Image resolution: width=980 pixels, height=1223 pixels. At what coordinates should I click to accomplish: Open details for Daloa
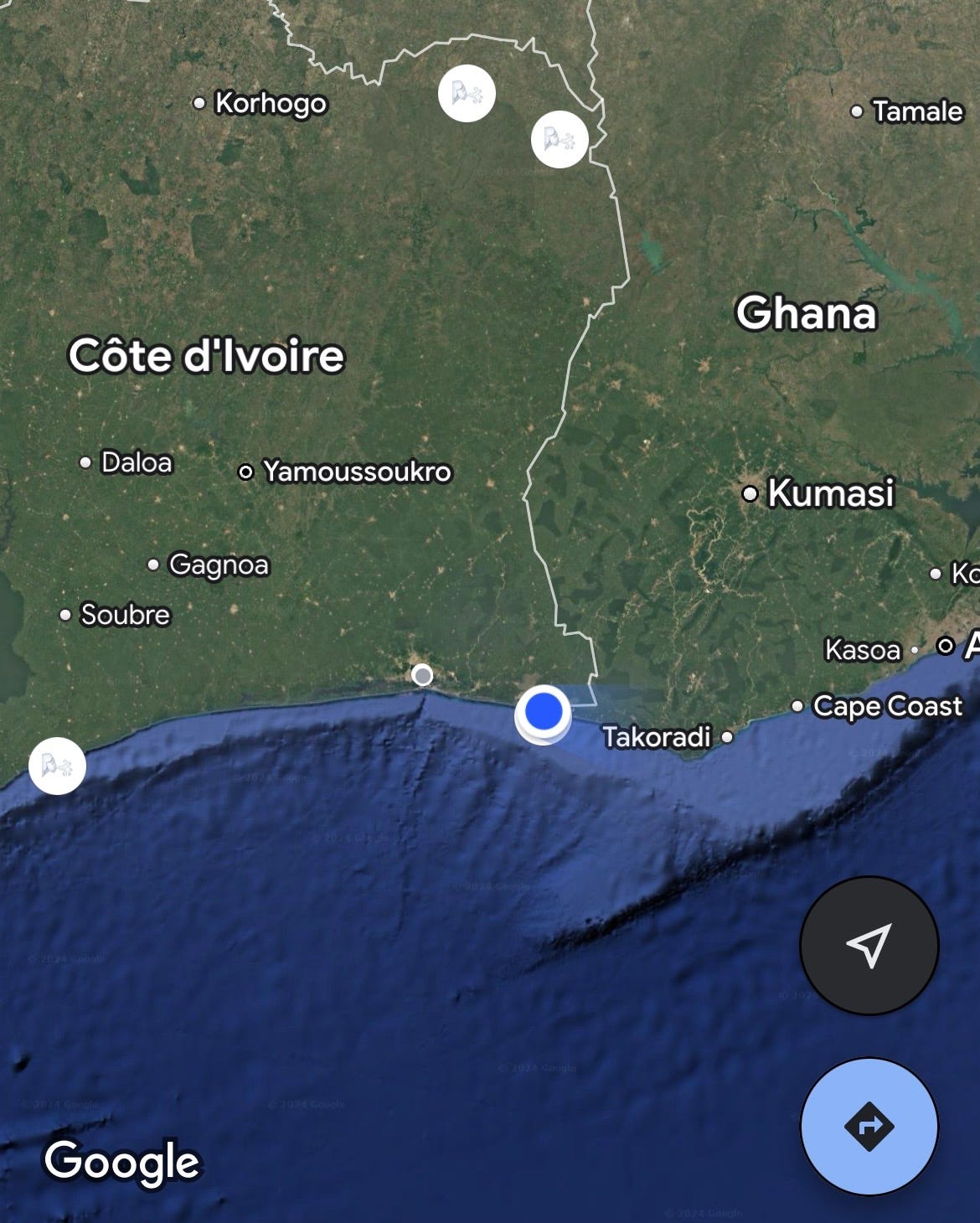coord(136,462)
